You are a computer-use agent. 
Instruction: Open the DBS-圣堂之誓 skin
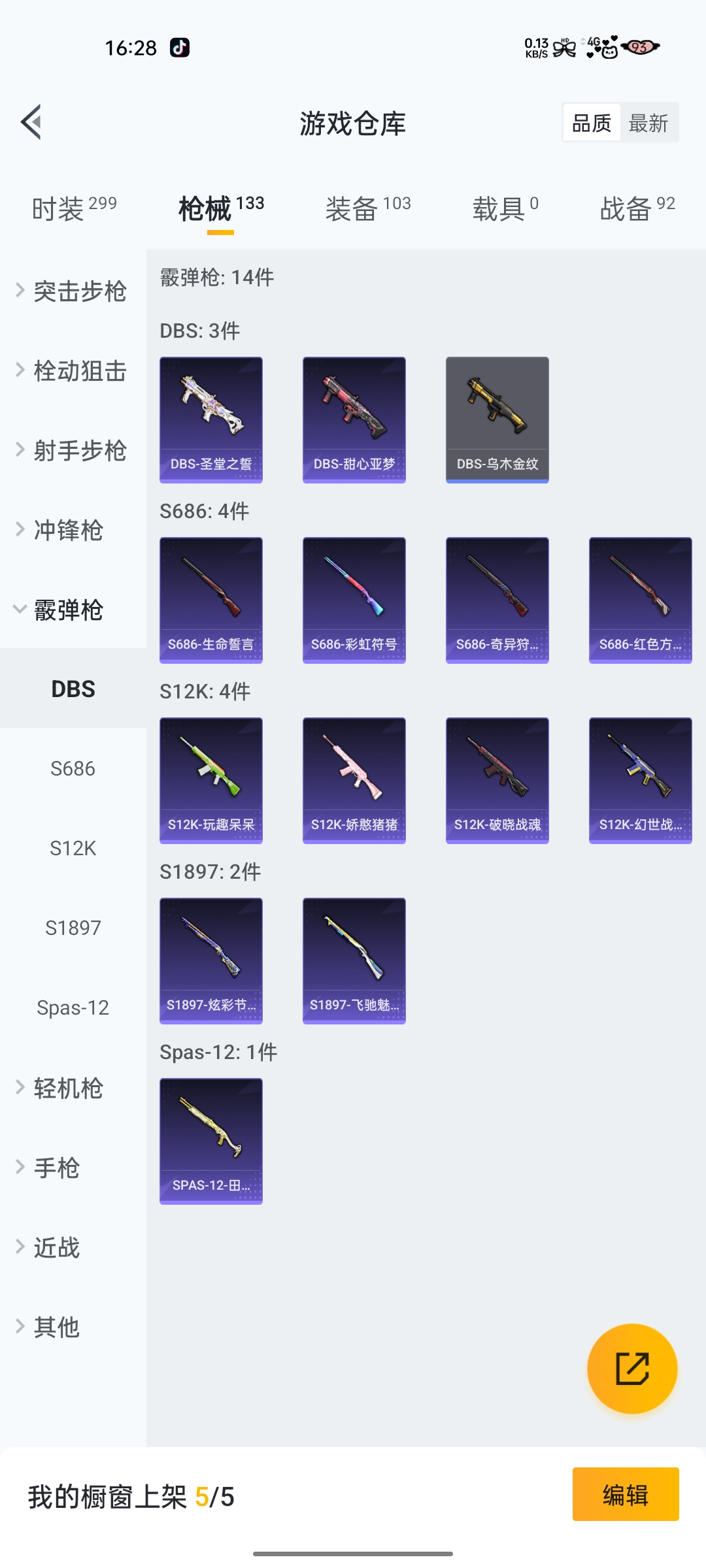point(211,419)
